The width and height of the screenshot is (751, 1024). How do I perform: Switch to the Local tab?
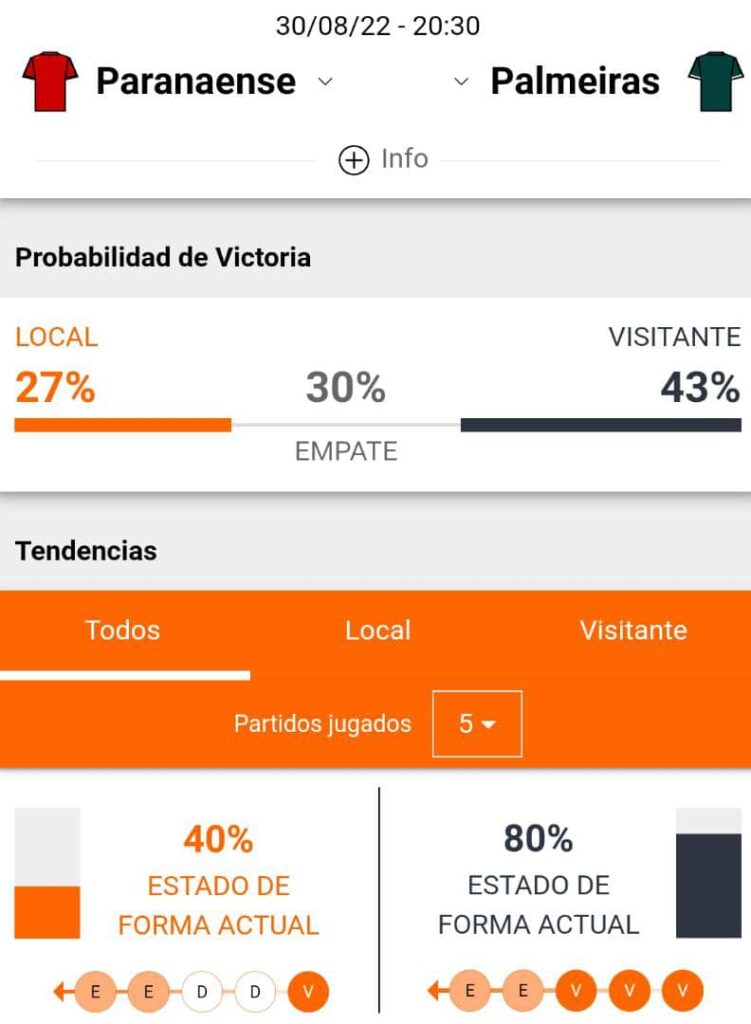377,630
